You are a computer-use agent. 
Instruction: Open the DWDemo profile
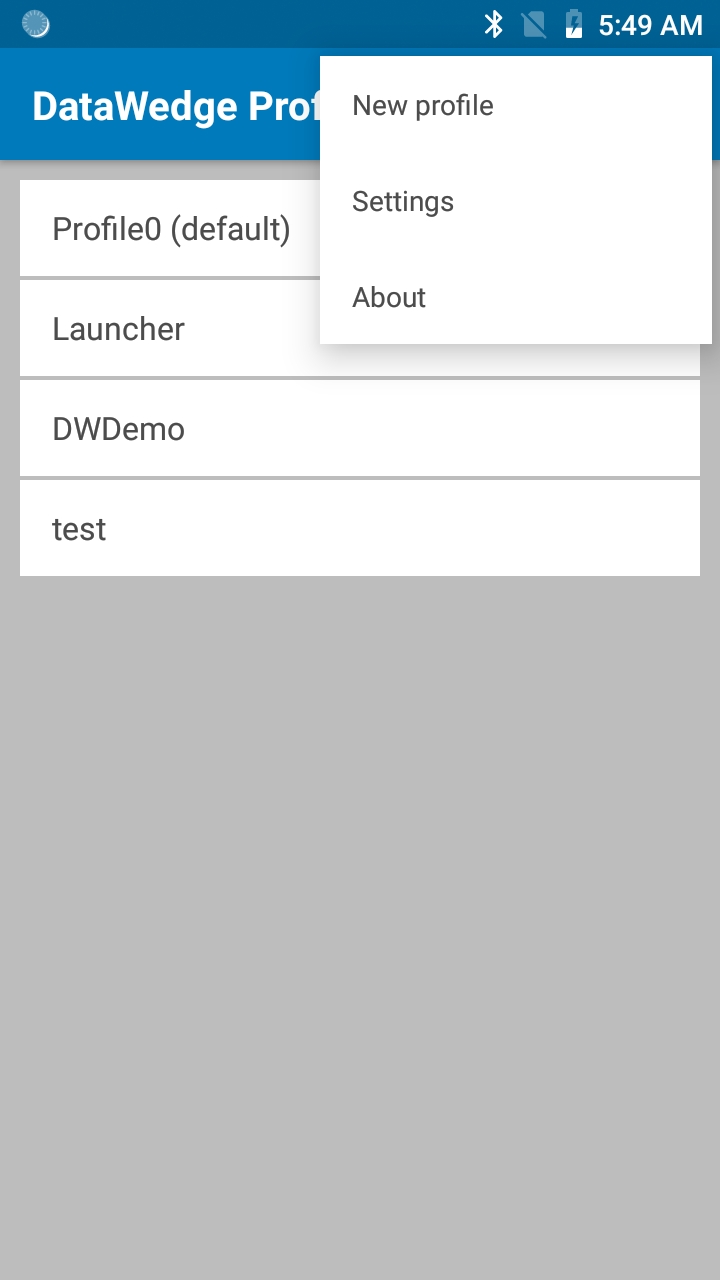[x=360, y=429]
